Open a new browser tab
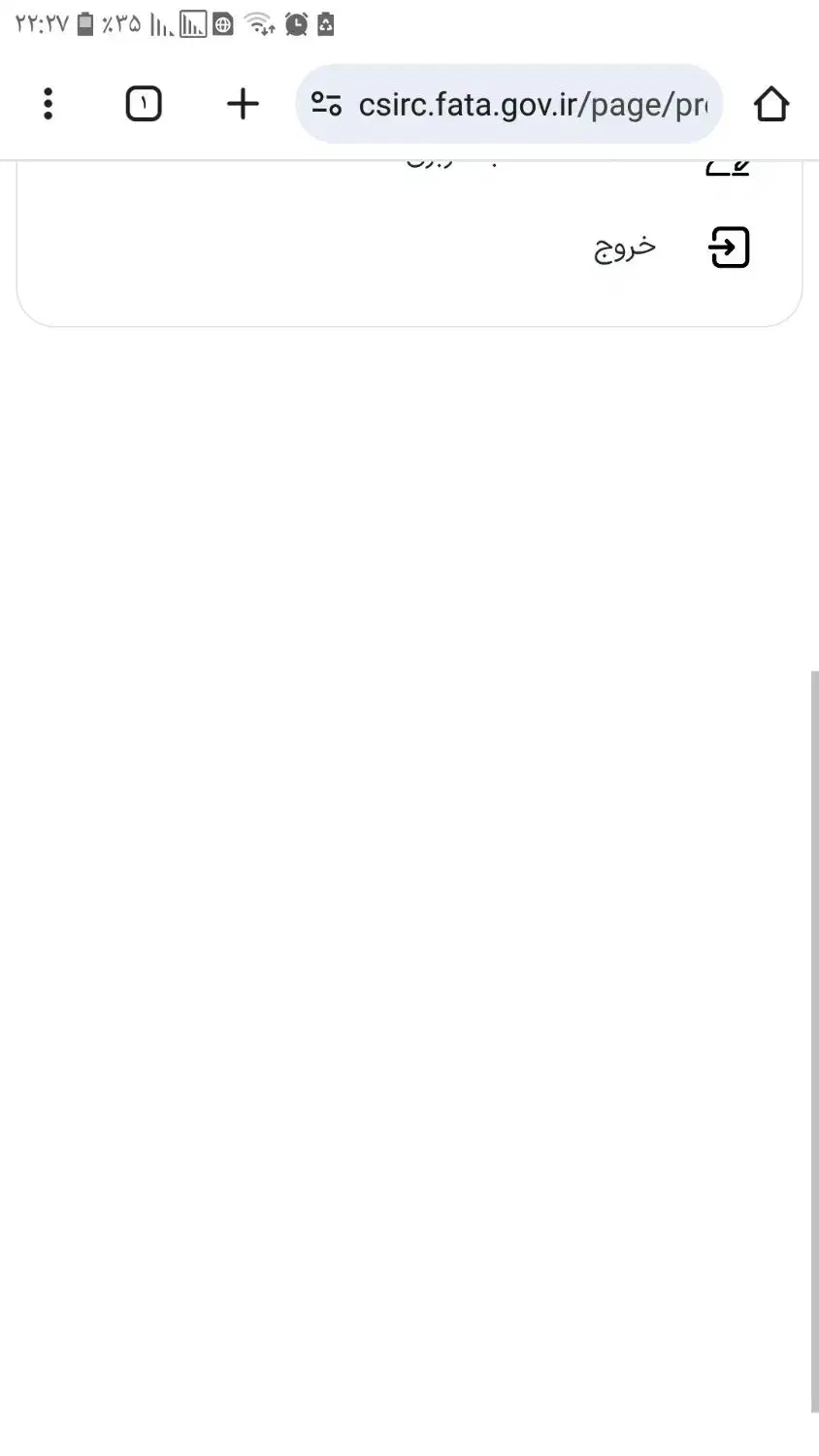819x1456 pixels. pos(243,104)
